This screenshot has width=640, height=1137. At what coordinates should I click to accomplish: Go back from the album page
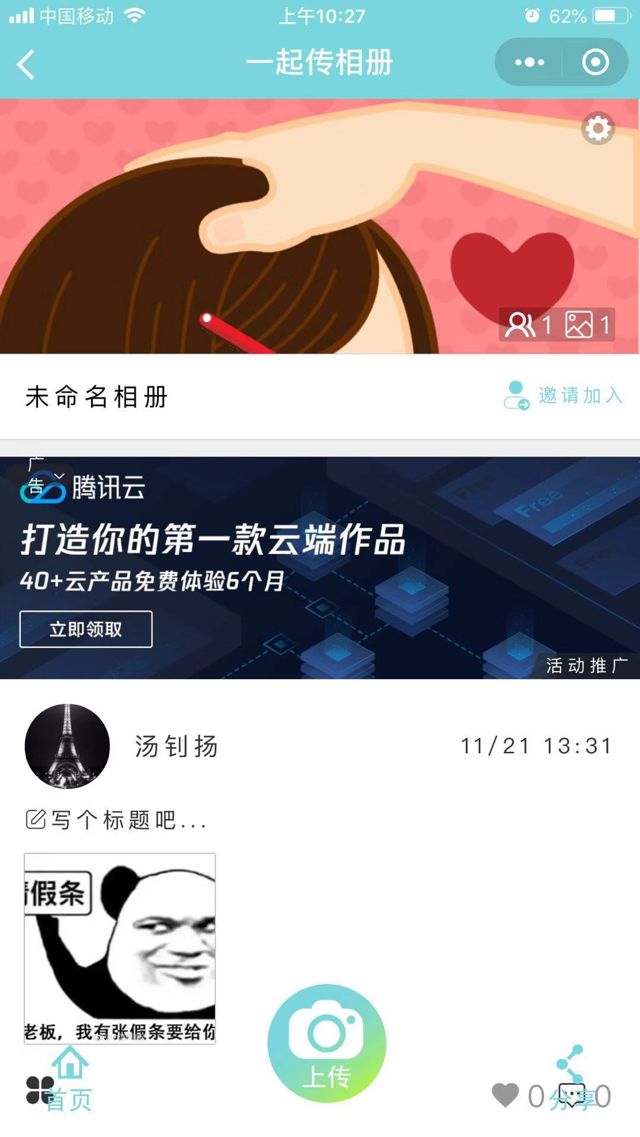[x=27, y=64]
